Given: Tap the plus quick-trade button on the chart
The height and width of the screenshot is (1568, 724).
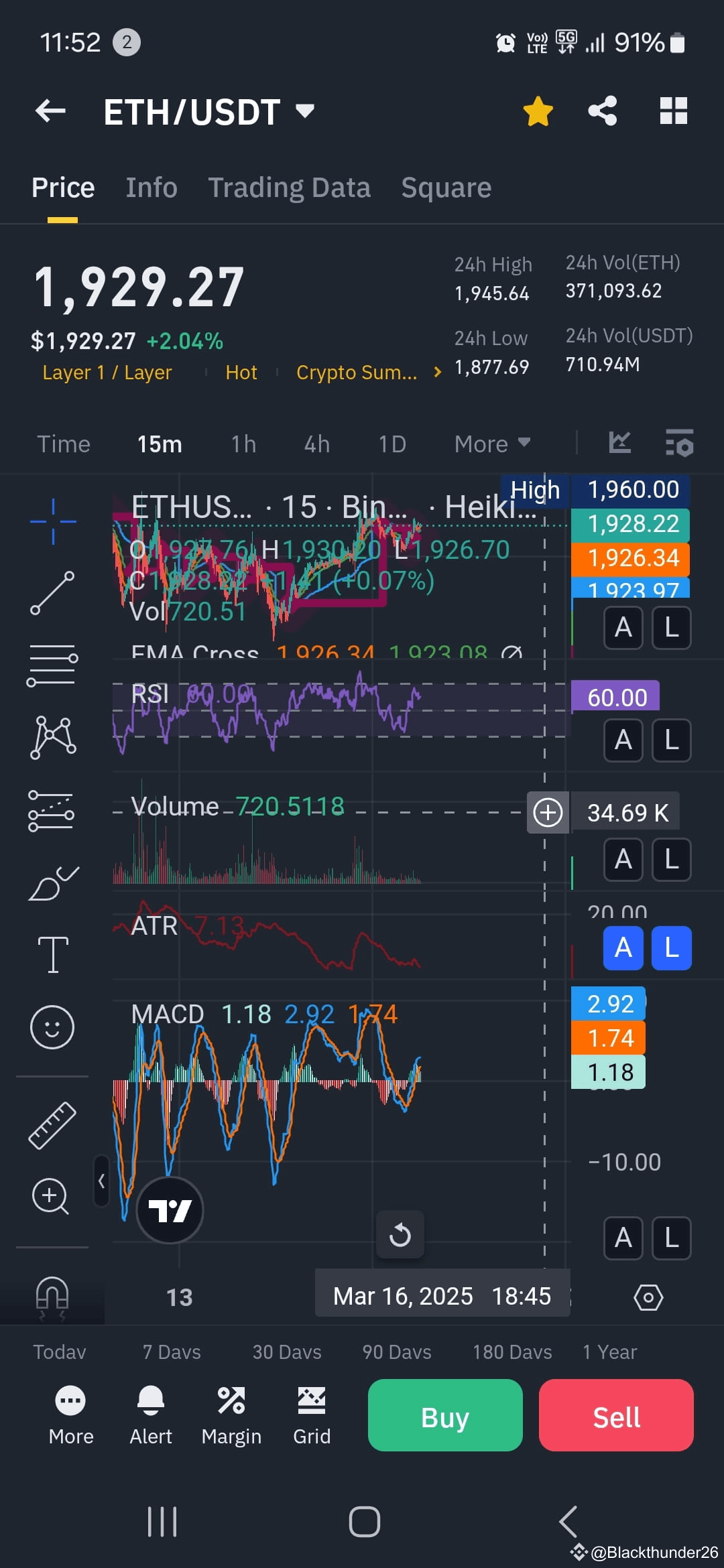Looking at the screenshot, I should (x=548, y=812).
